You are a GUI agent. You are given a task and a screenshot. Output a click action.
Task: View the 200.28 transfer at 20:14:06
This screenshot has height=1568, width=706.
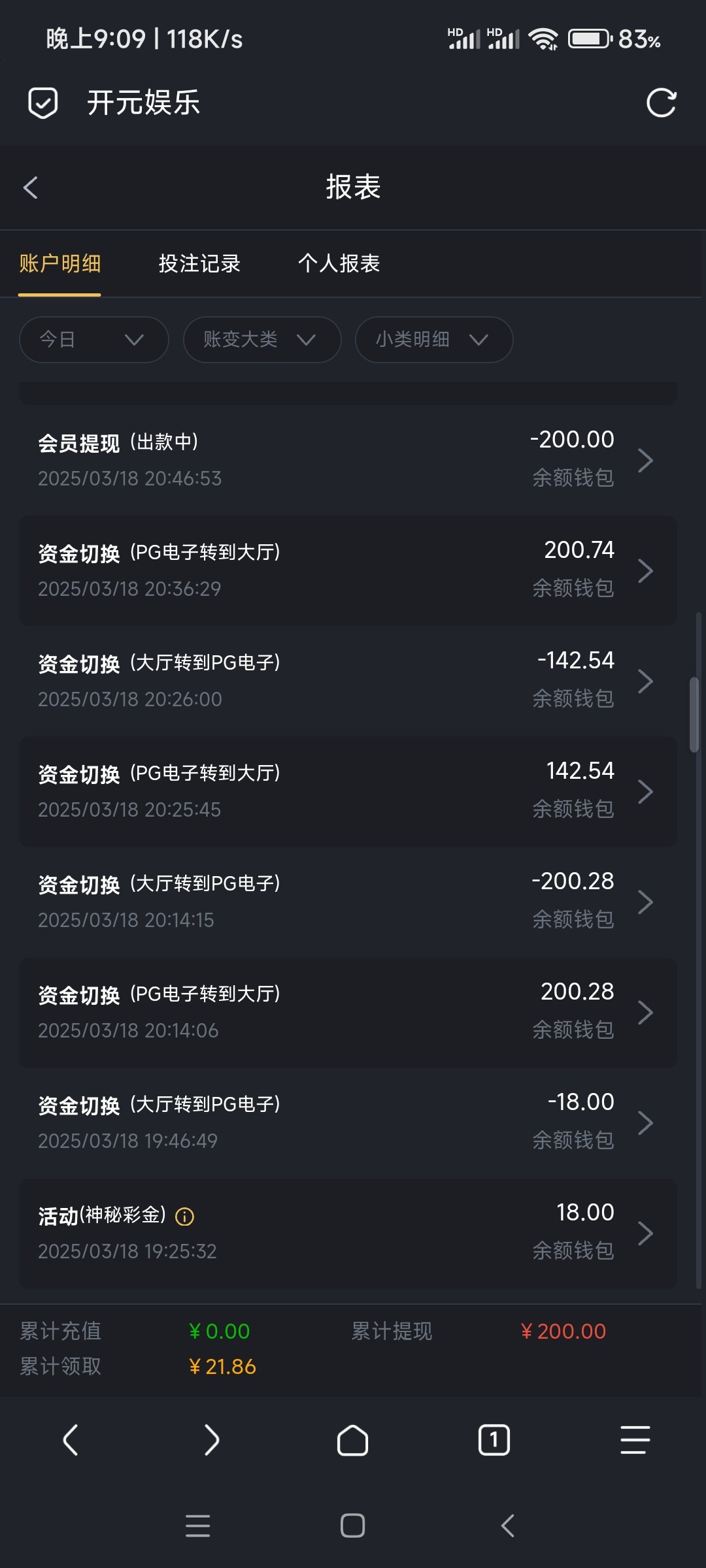point(348,1012)
